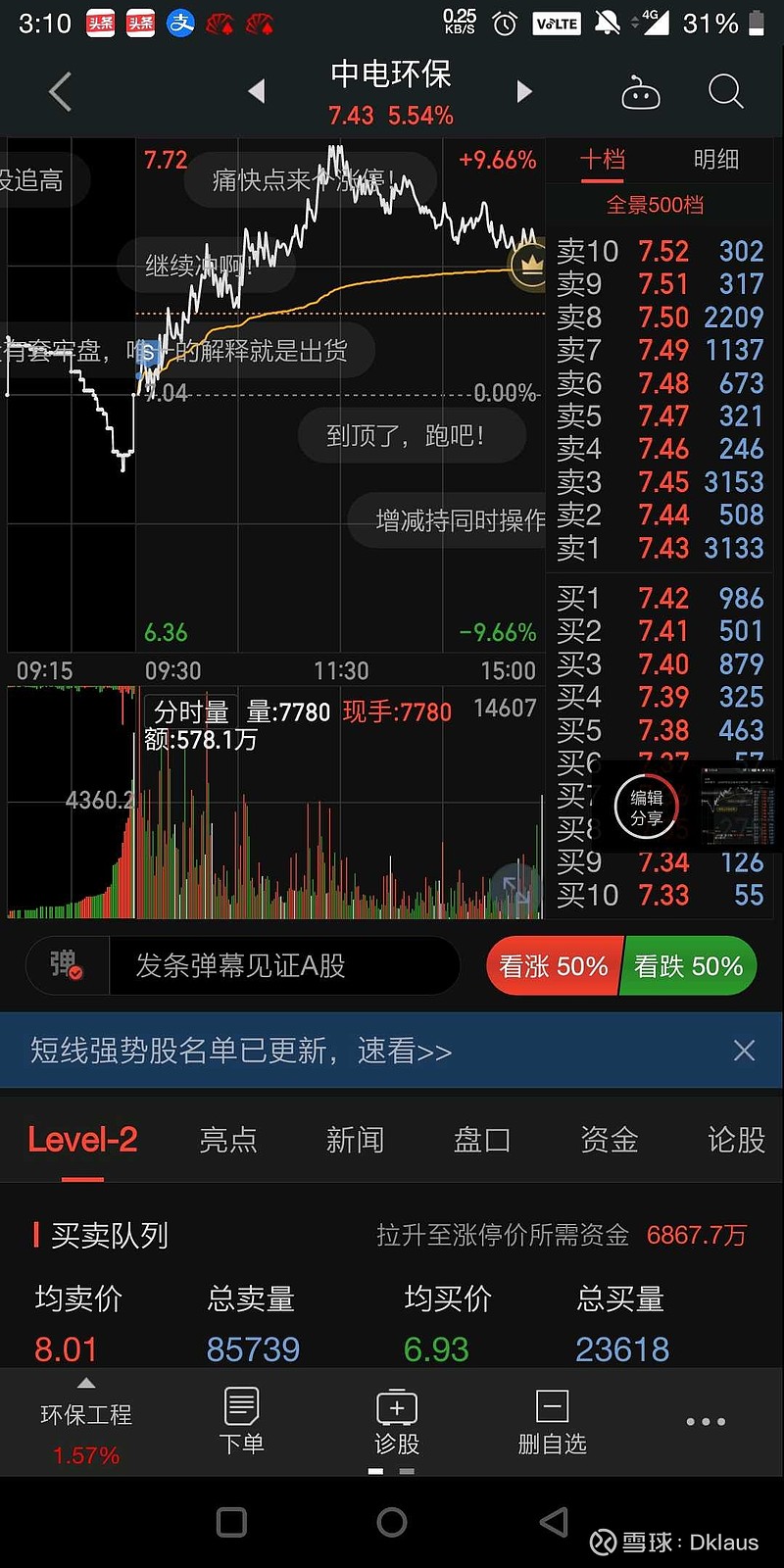Tap the back arrow to exit stock page
The image size is (784, 1568).
tap(59, 90)
